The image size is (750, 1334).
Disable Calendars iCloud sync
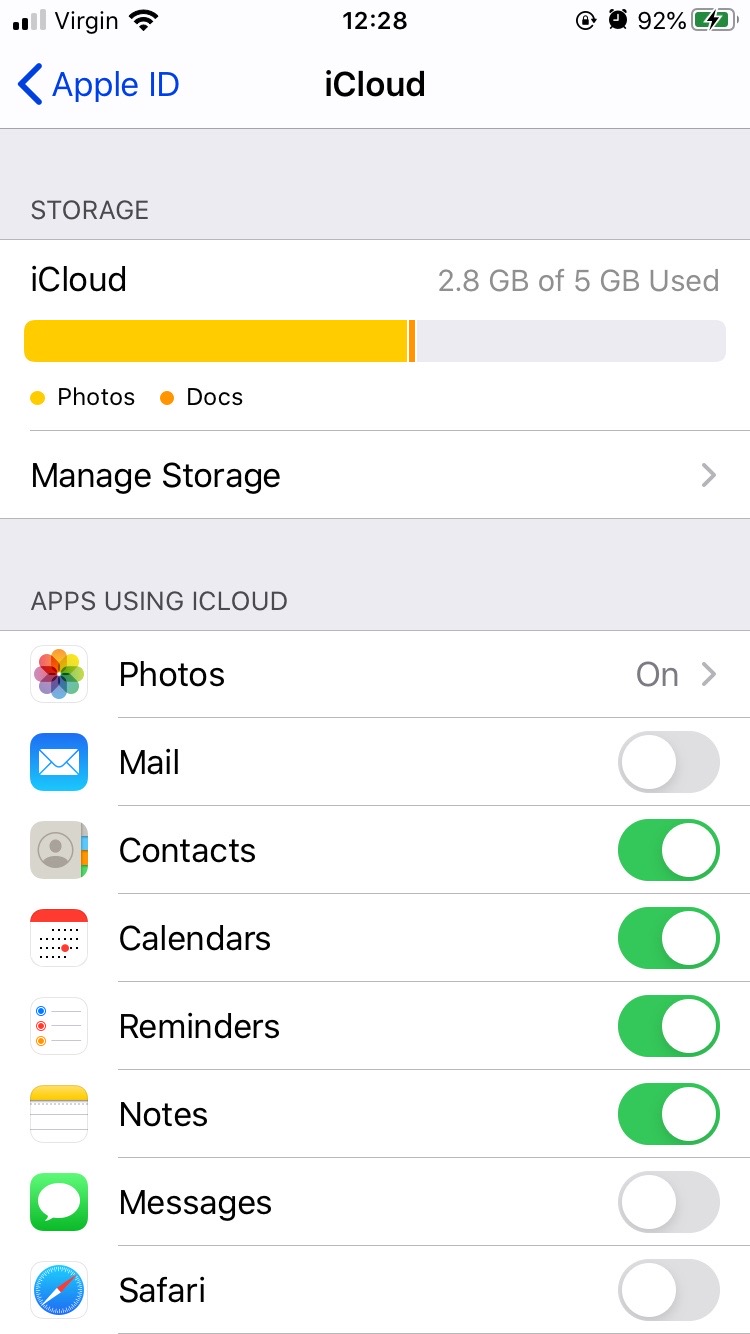[668, 939]
